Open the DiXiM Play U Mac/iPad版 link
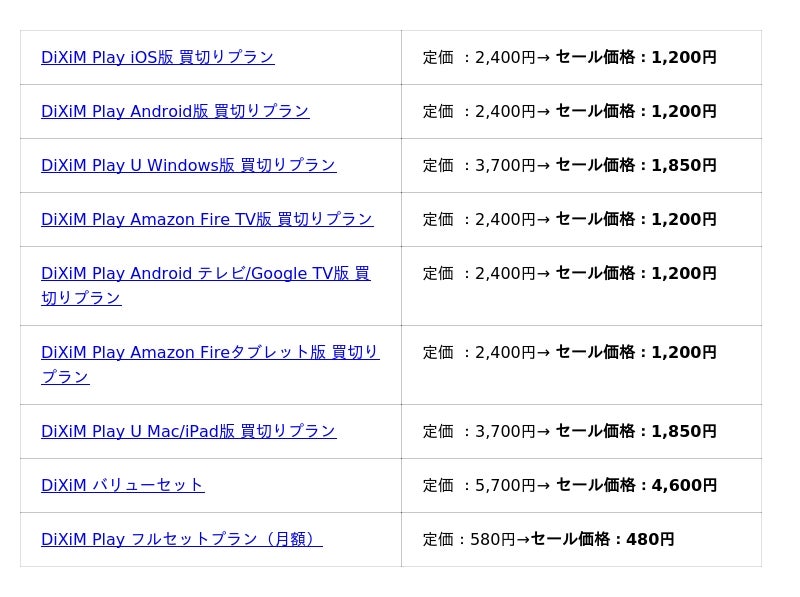800x597 pixels. 188,432
